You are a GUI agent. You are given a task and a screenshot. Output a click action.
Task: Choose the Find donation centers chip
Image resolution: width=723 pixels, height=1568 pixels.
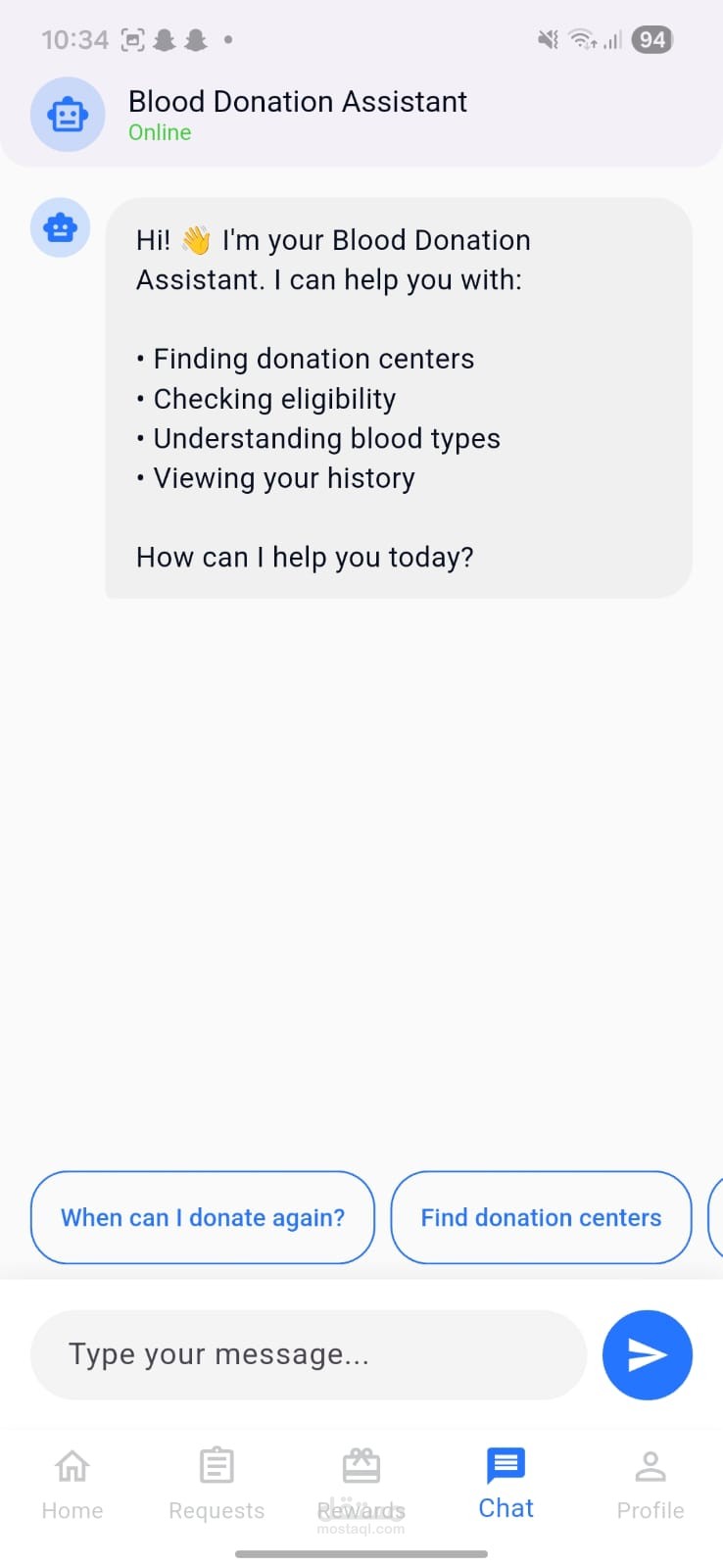(541, 1217)
